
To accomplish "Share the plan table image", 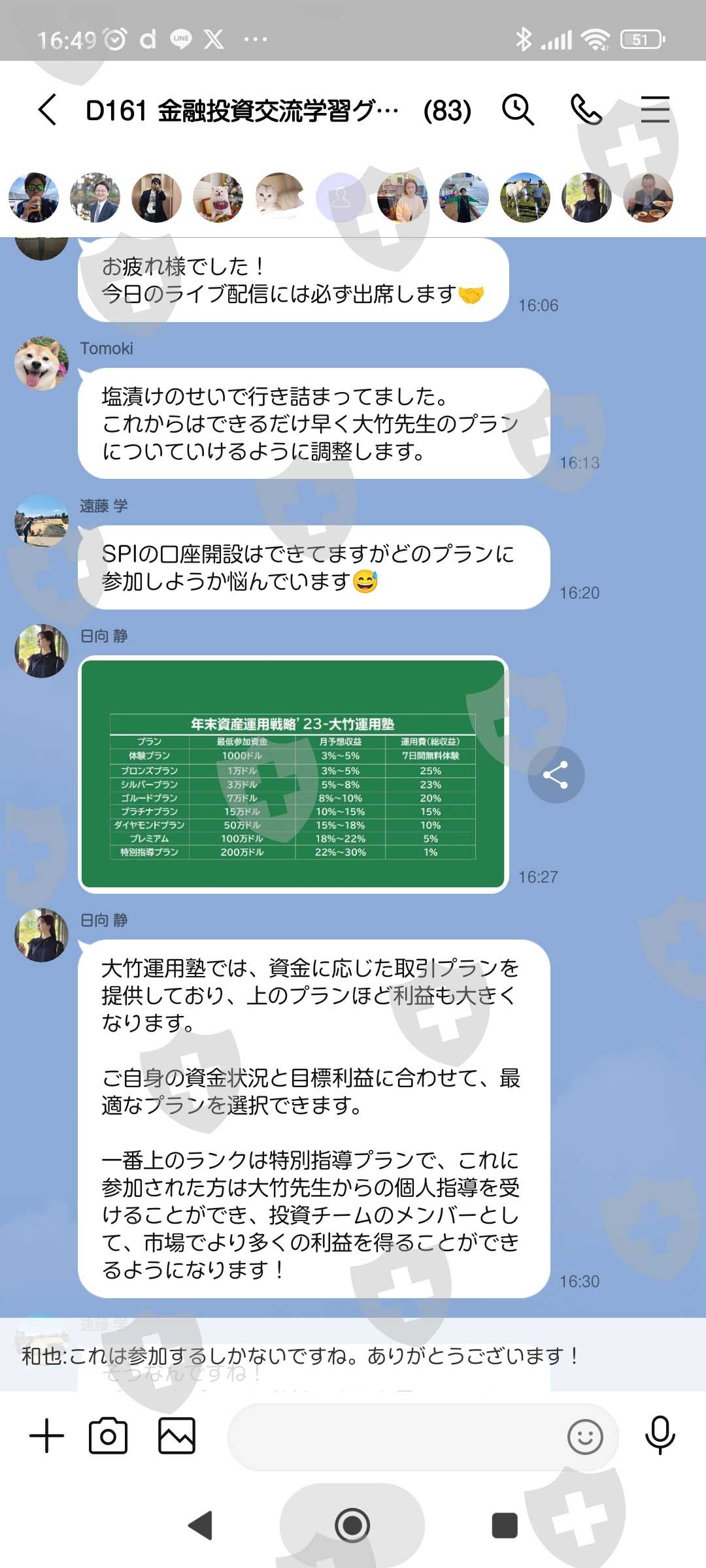I will click(556, 775).
